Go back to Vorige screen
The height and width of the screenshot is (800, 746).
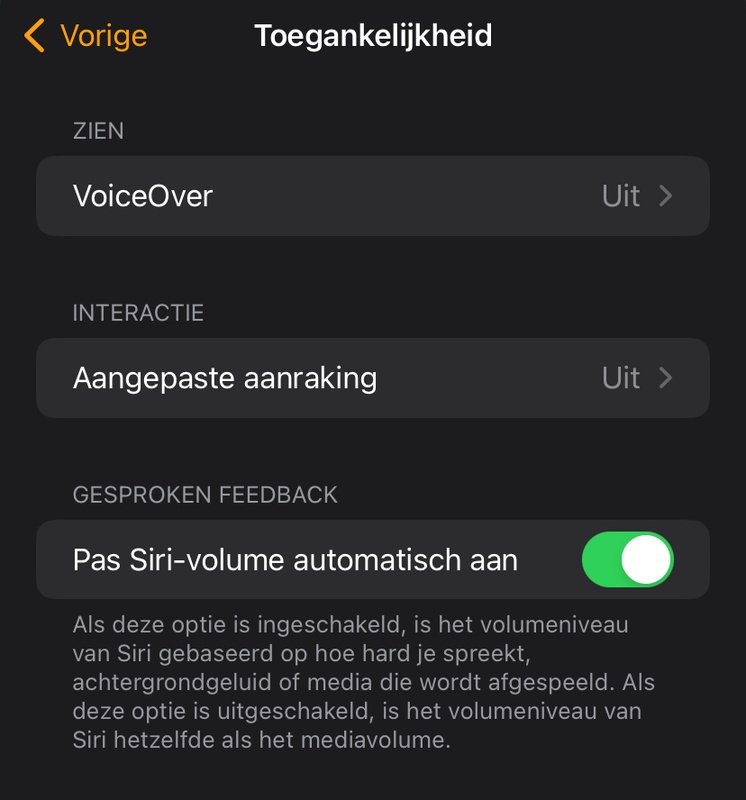(86, 37)
